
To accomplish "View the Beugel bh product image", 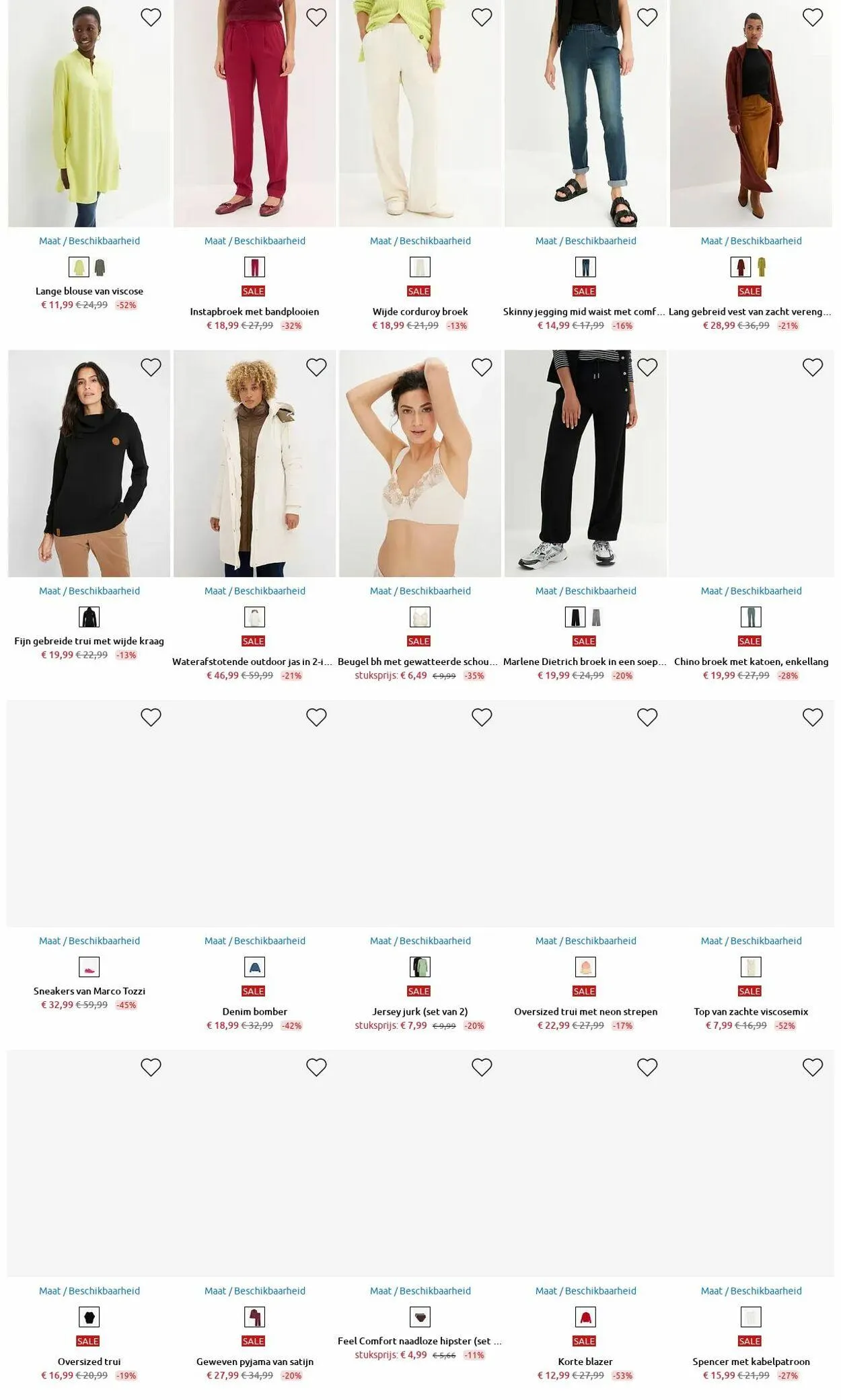I will point(420,463).
